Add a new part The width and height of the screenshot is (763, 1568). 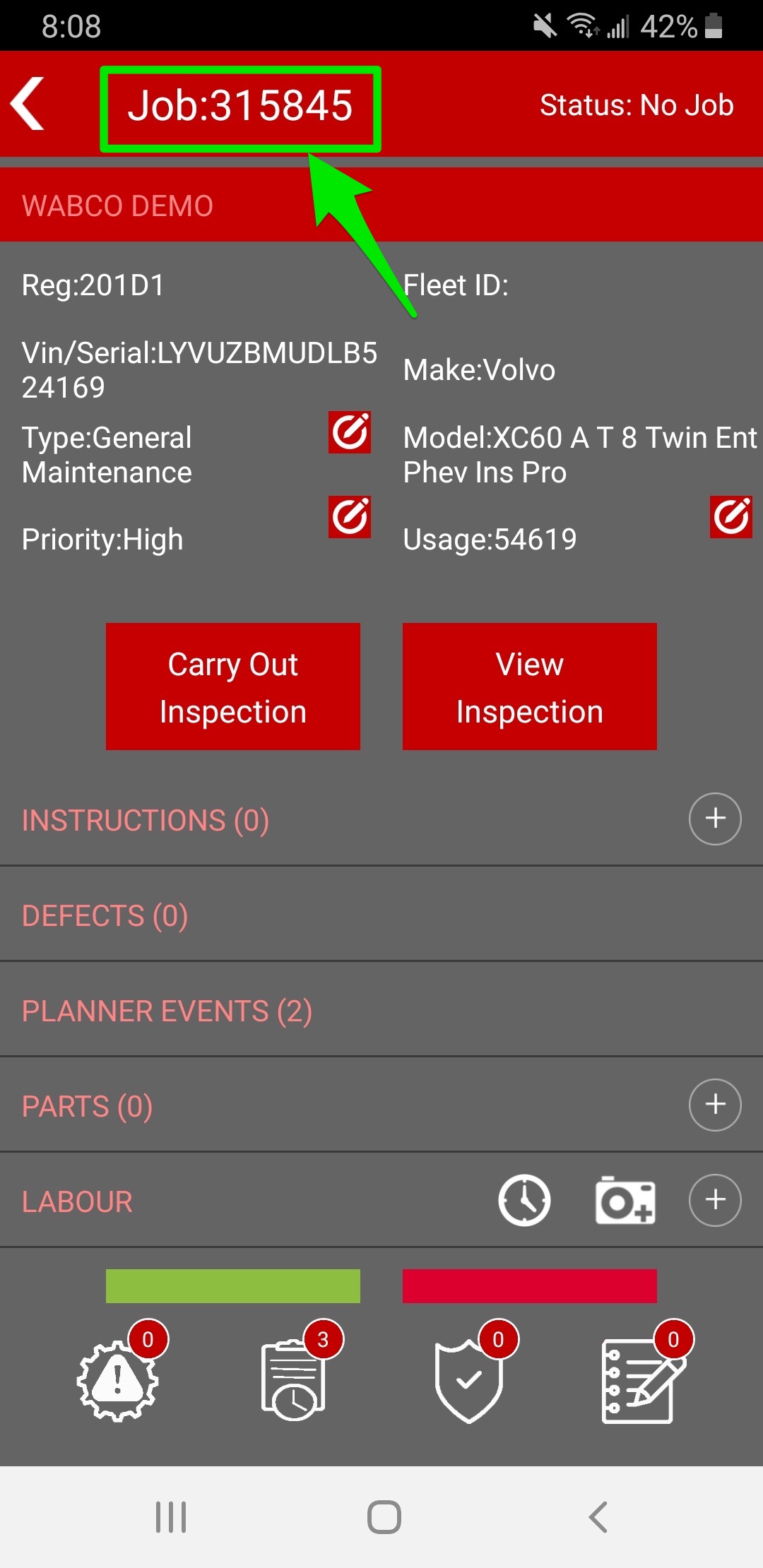[715, 1105]
